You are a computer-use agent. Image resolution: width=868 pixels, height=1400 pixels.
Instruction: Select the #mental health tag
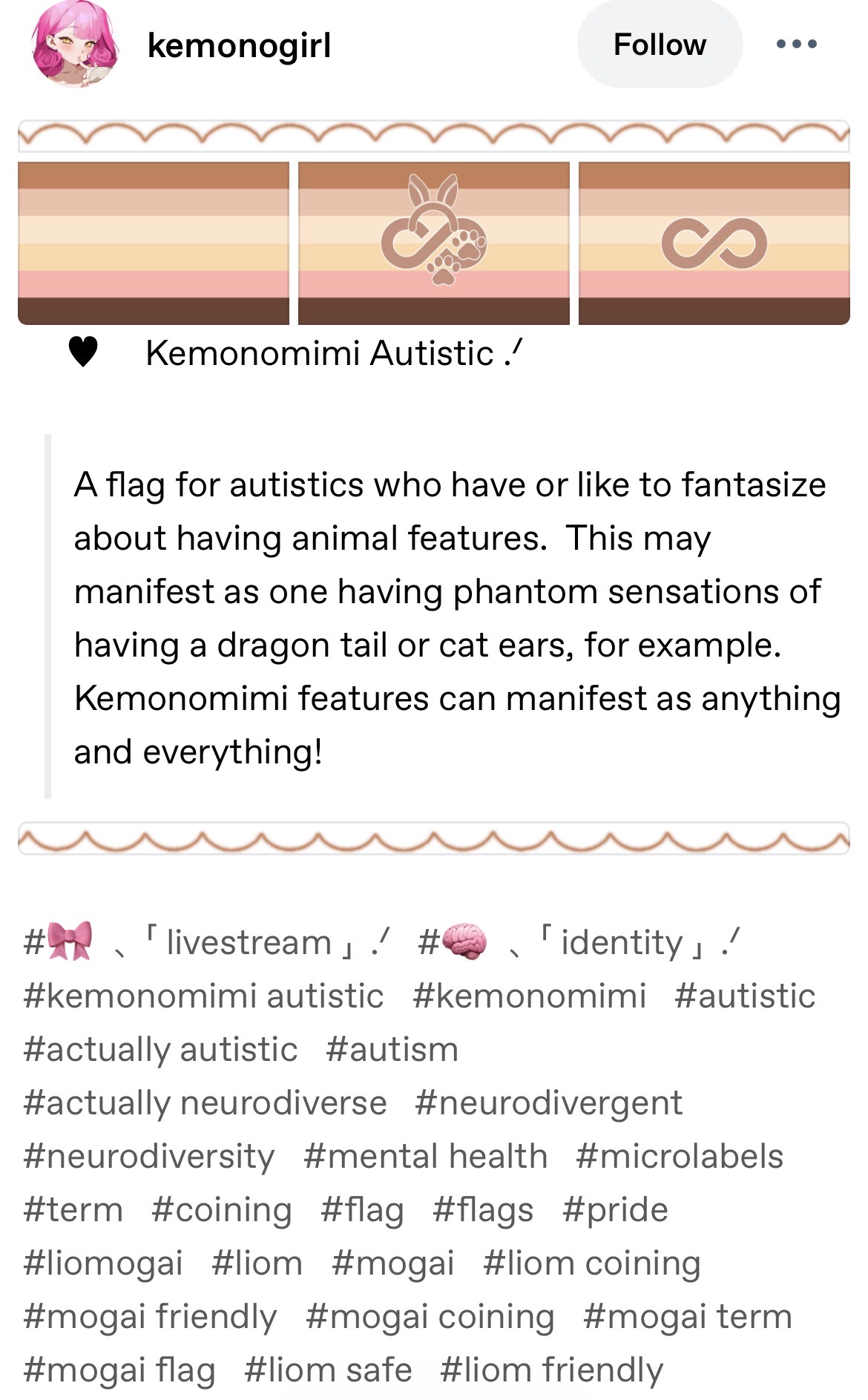tap(425, 1156)
